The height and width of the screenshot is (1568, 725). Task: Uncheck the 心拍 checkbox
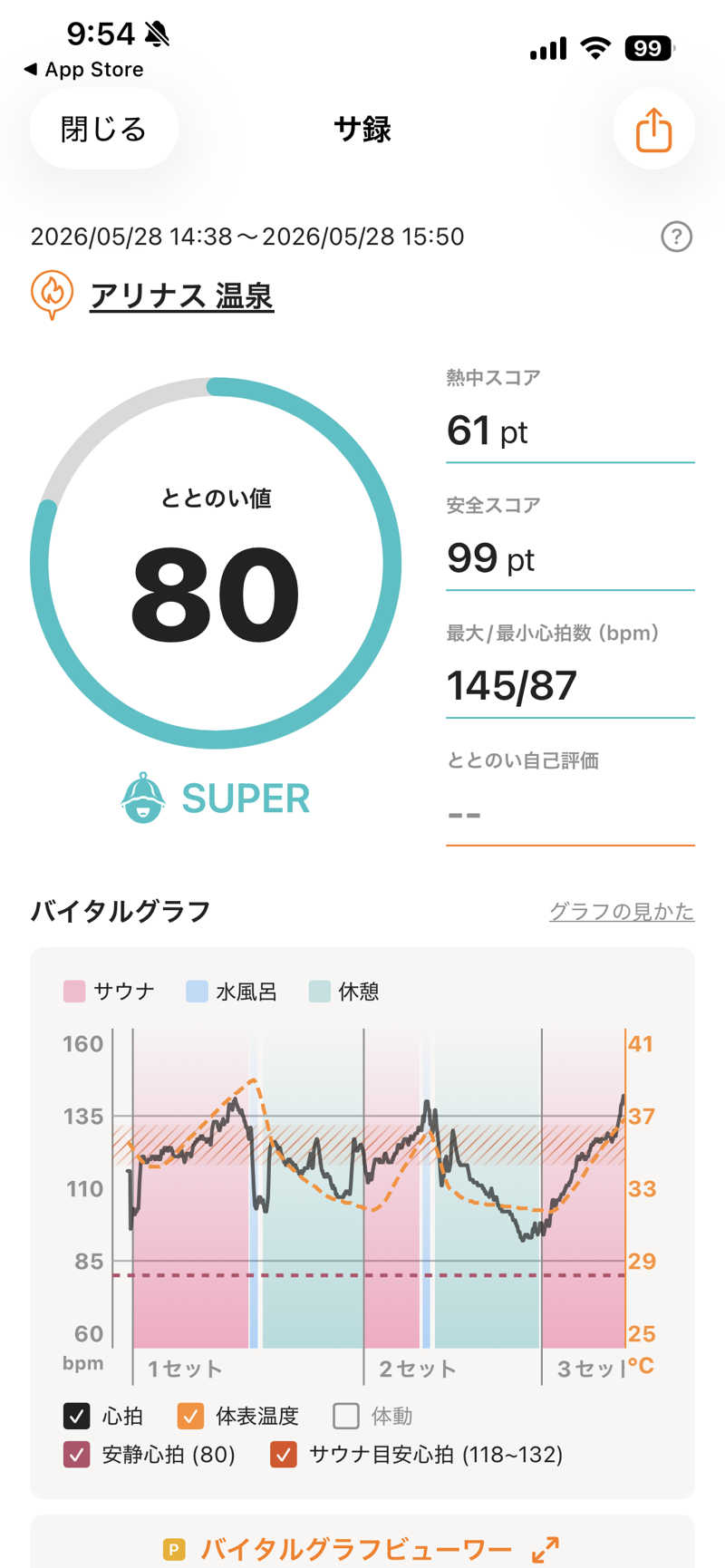click(77, 1416)
